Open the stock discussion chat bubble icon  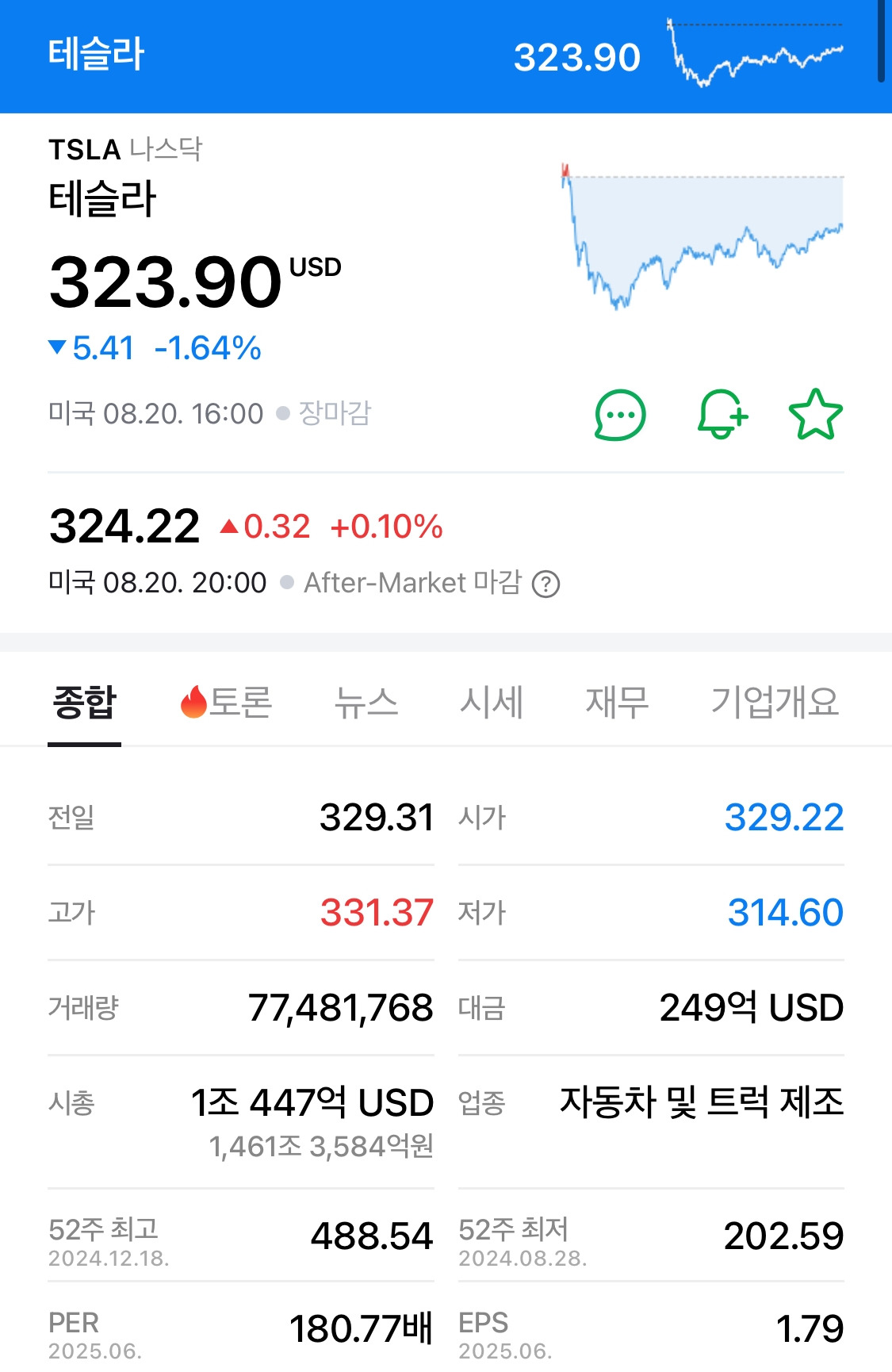click(620, 415)
